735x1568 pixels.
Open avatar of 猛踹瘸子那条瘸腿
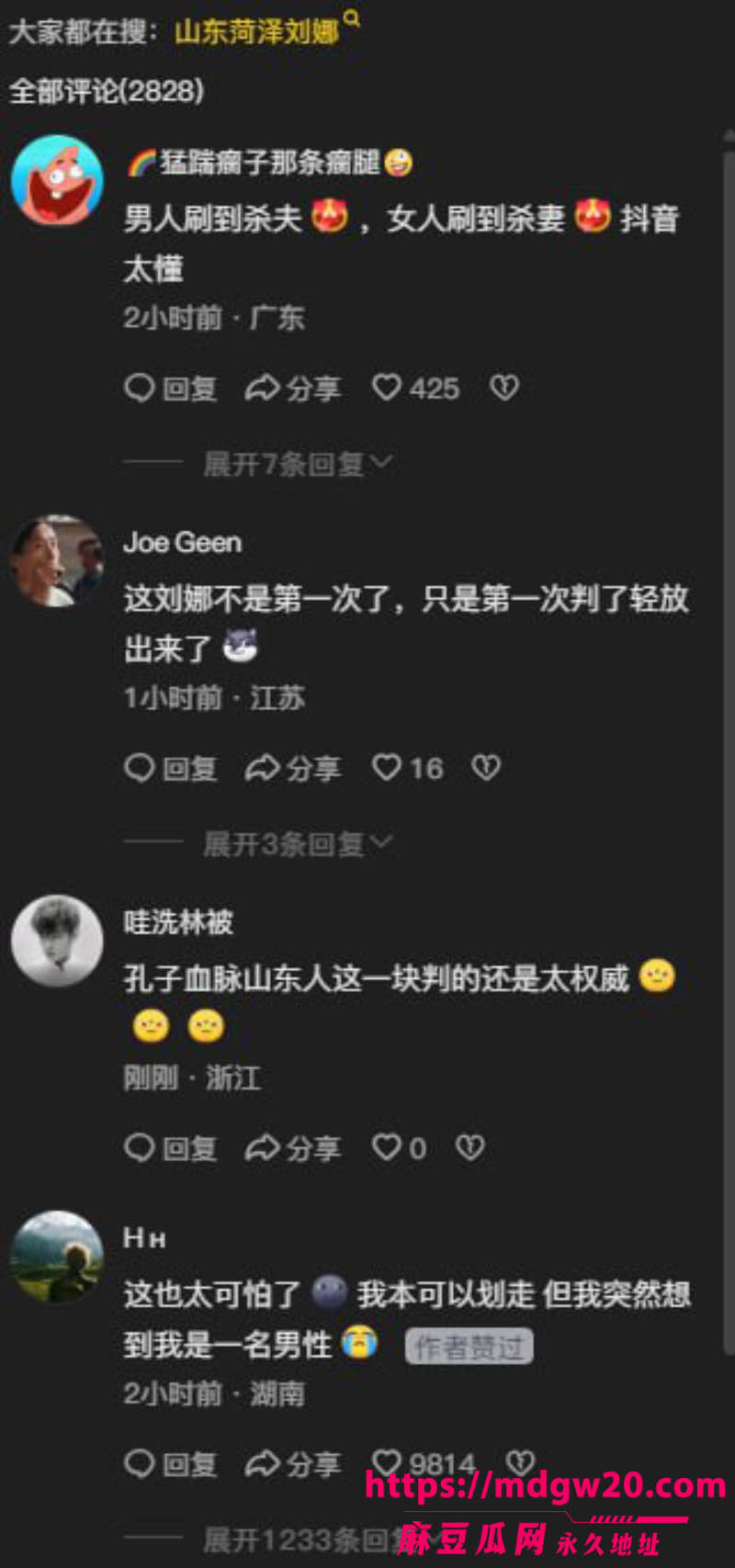tap(57, 180)
